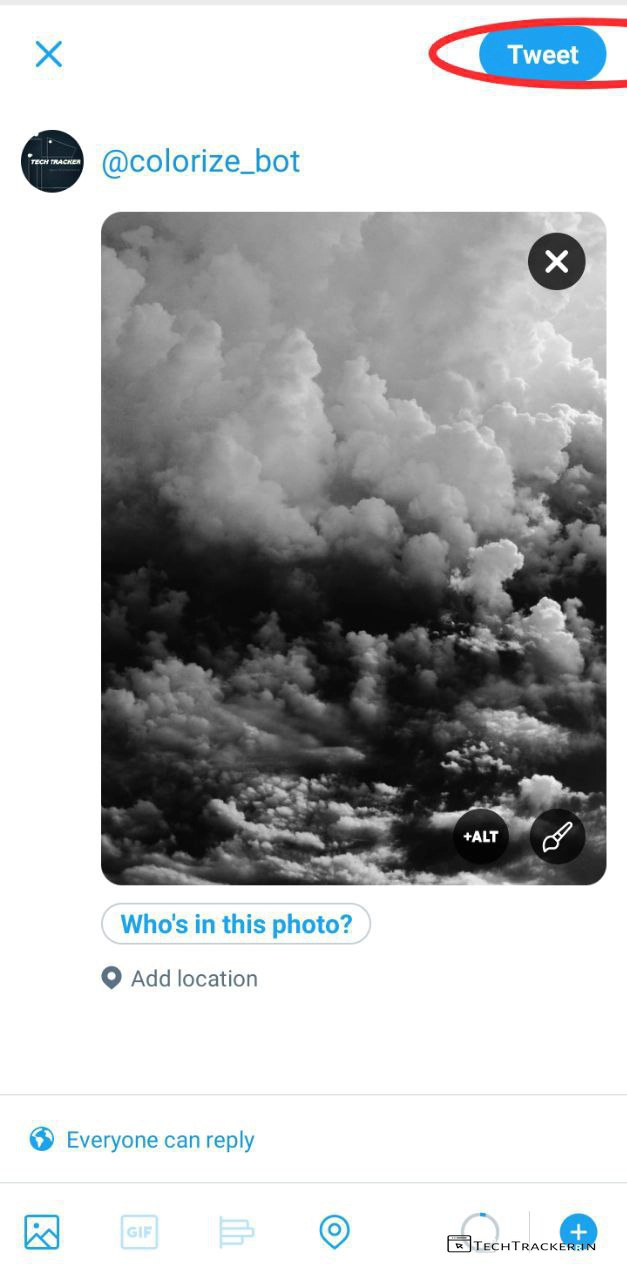This screenshot has width=627, height=1280.
Task: Close the tweet composer
Action: coord(48,54)
